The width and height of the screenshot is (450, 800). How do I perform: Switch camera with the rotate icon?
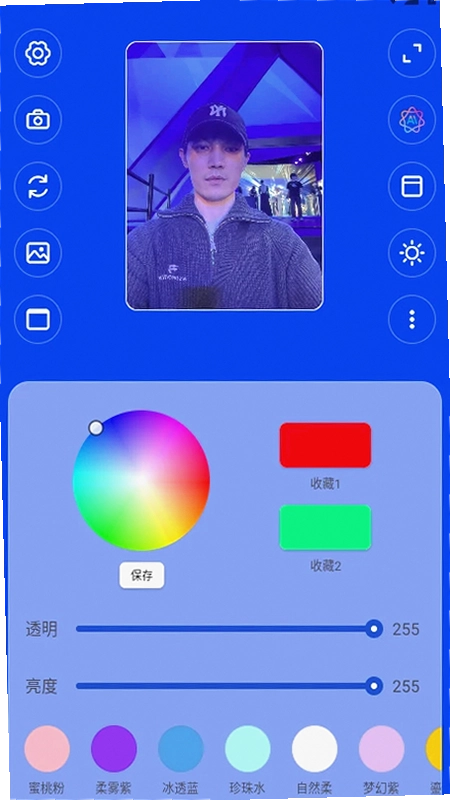click(38, 186)
